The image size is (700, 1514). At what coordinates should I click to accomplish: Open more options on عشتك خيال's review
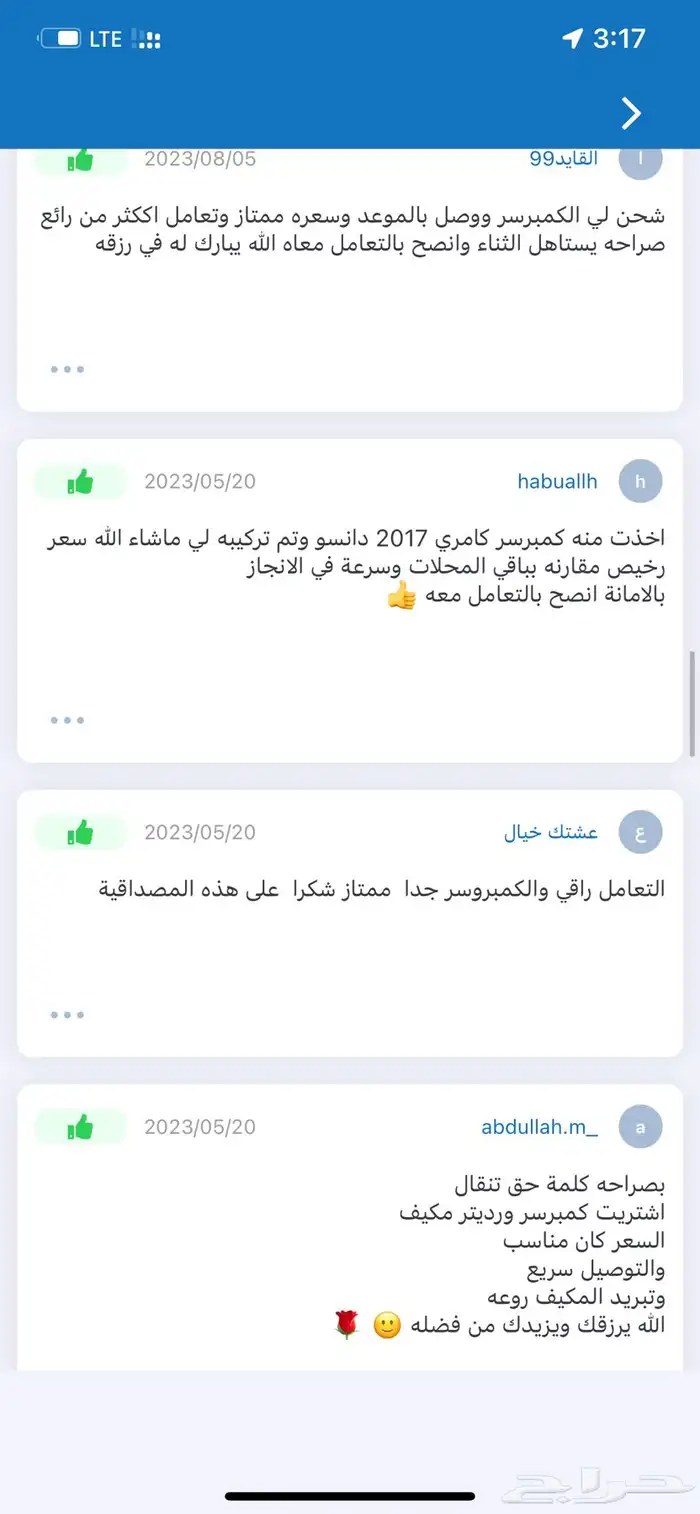(x=67, y=1015)
